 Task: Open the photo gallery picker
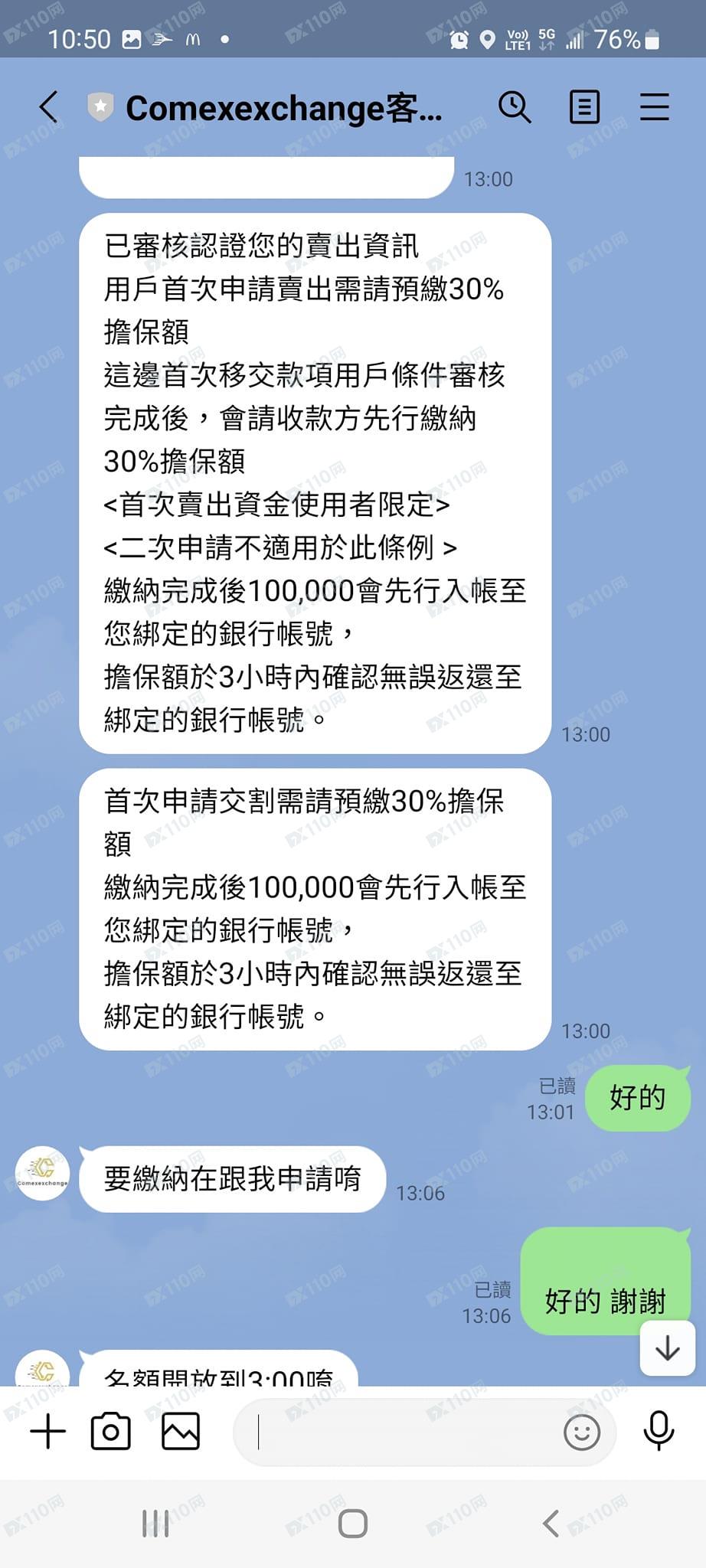[181, 1431]
